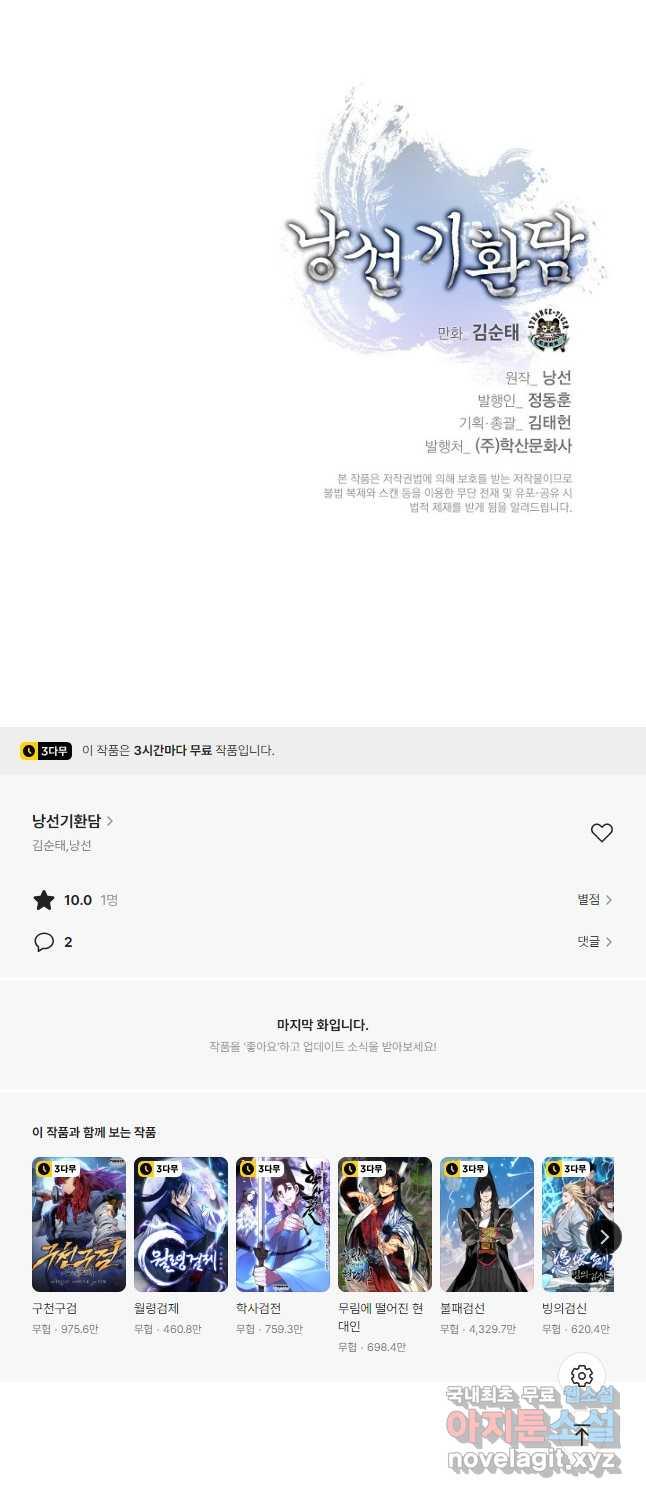This screenshot has height=1498, width=646.
Task: Open the 낭선기환담 series page link
Action: (x=72, y=821)
